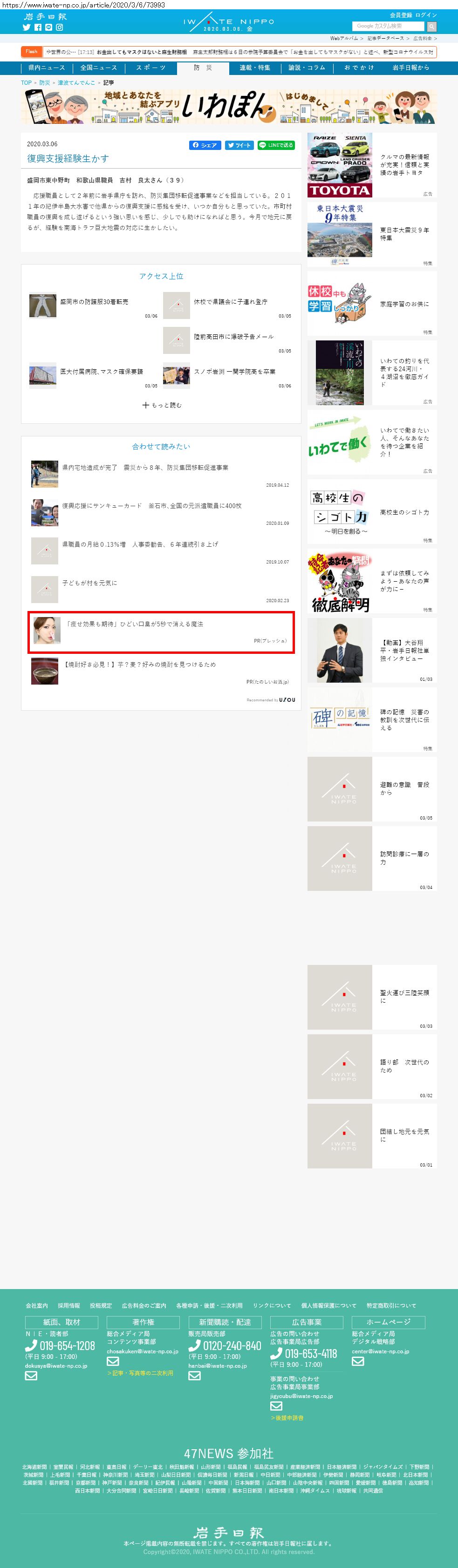The image size is (458, 1568).
Task: Expand the ranking with もっと読む
Action: [x=162, y=405]
